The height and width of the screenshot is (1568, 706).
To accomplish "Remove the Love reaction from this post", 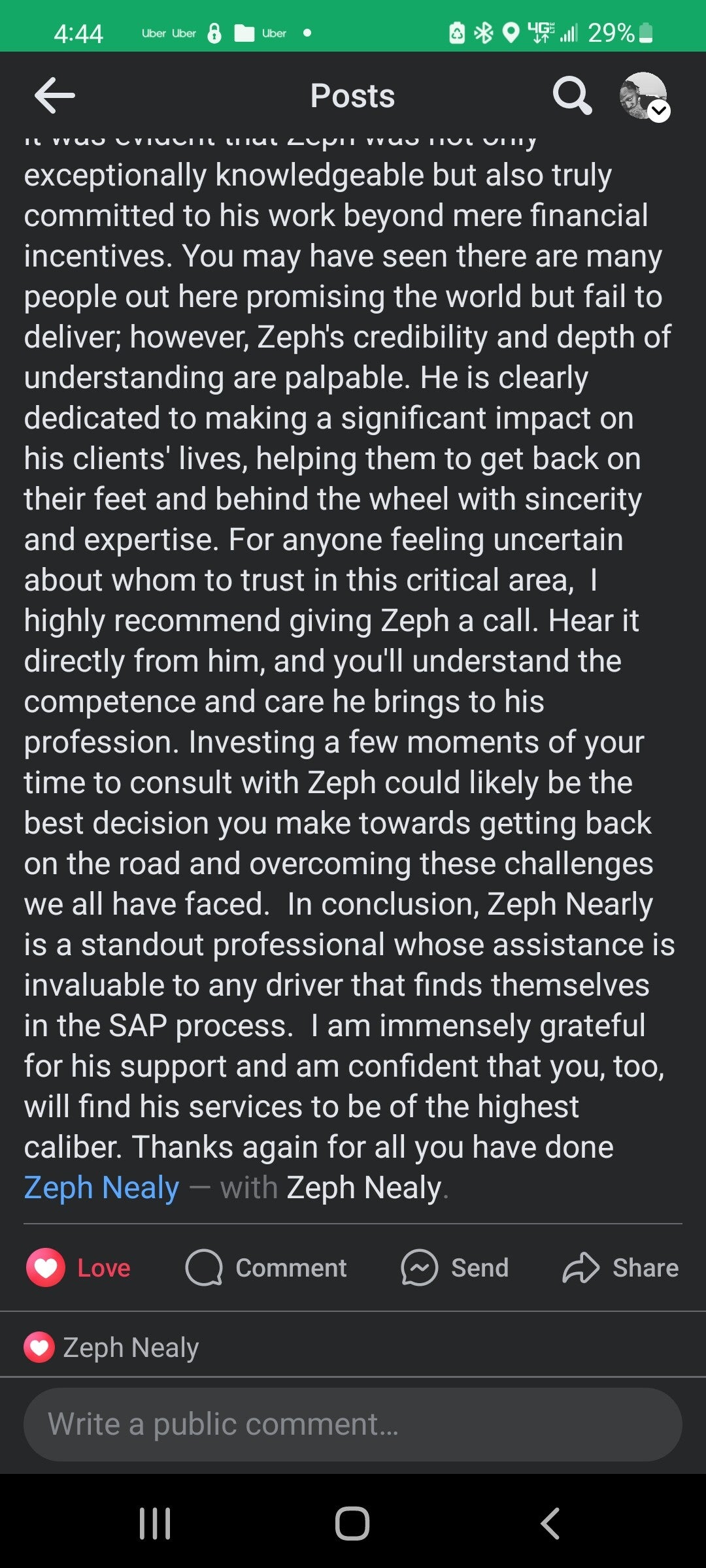I will (x=79, y=1268).
